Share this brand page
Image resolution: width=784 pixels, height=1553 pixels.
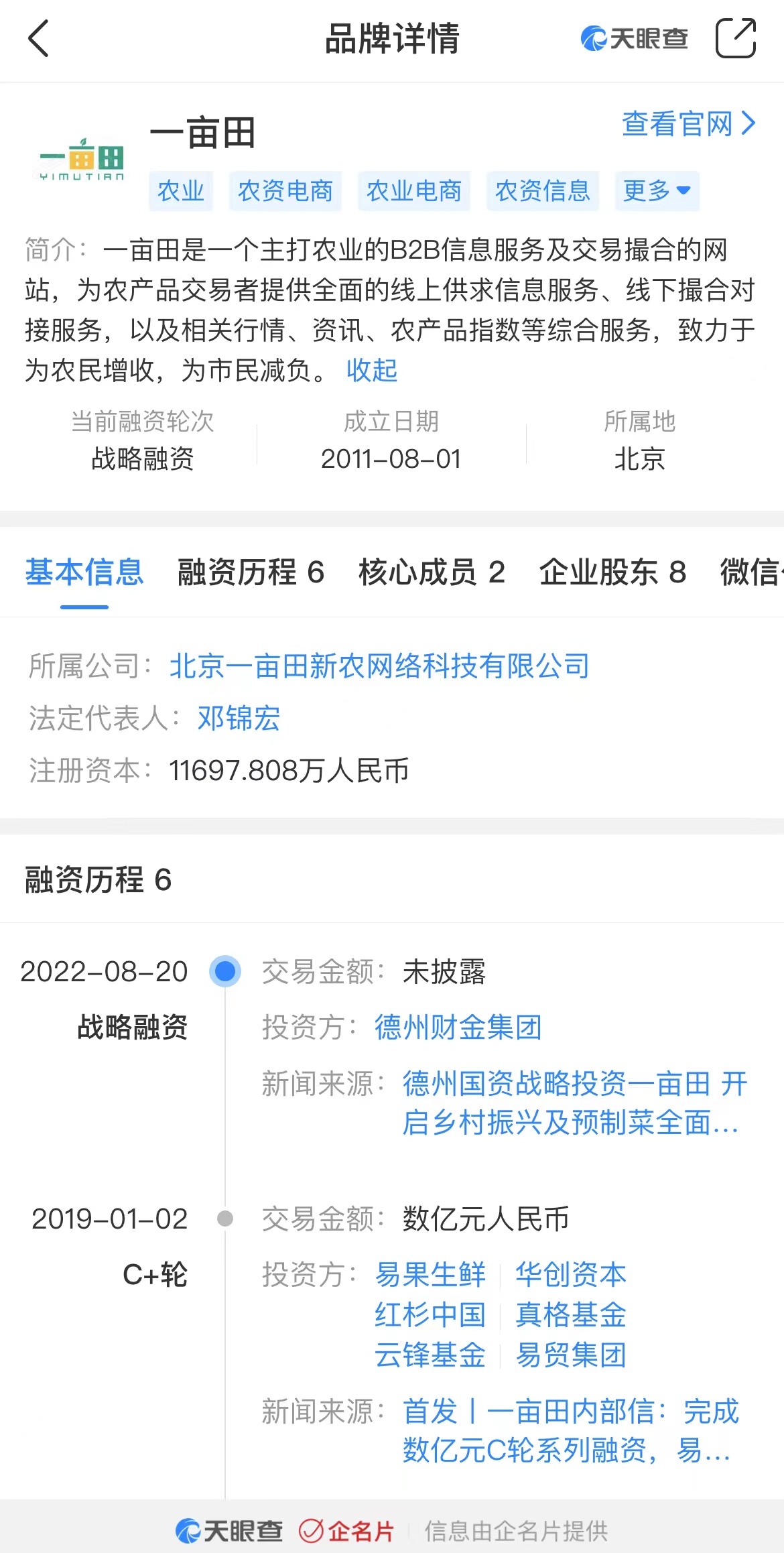pyautogui.click(x=735, y=39)
